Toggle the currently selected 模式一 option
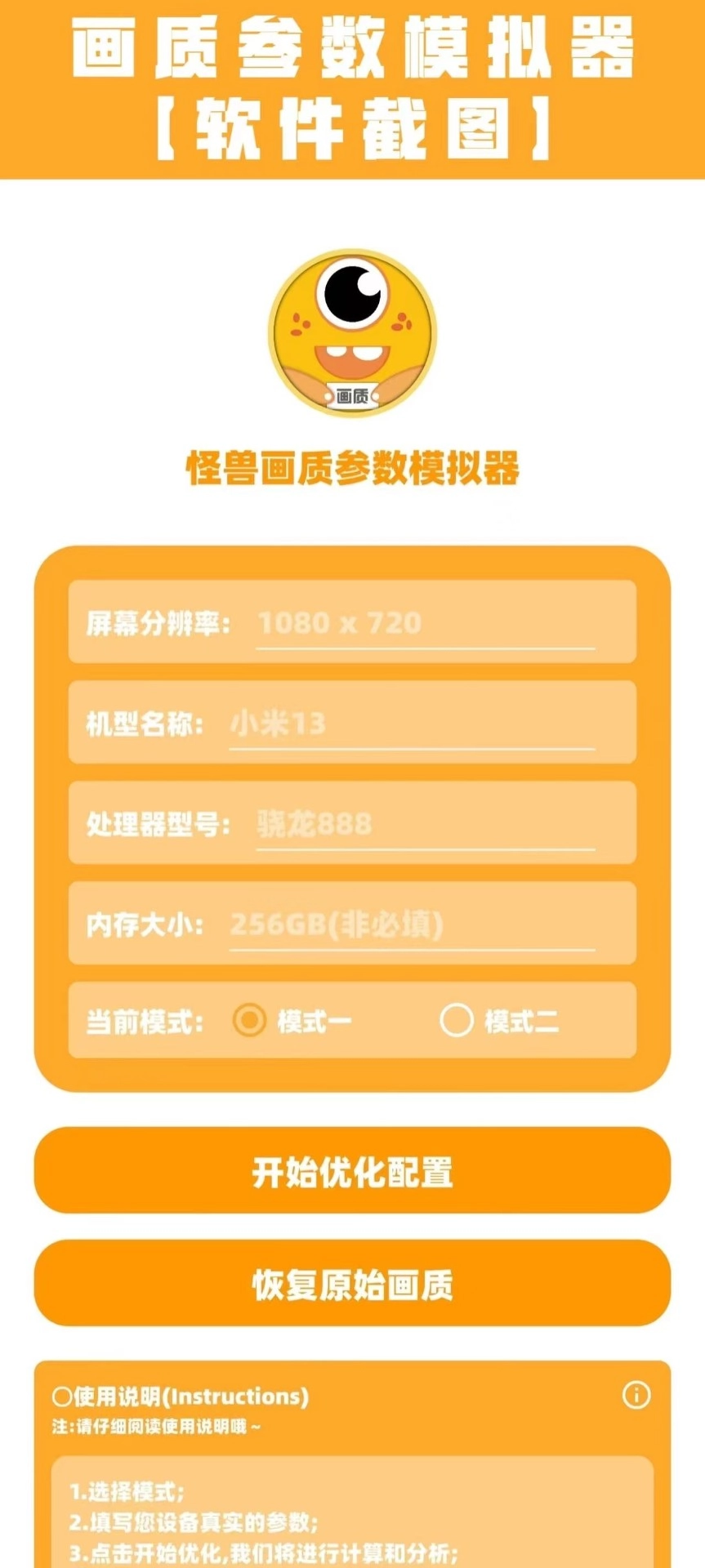This screenshot has width=705, height=1568. tap(249, 1021)
